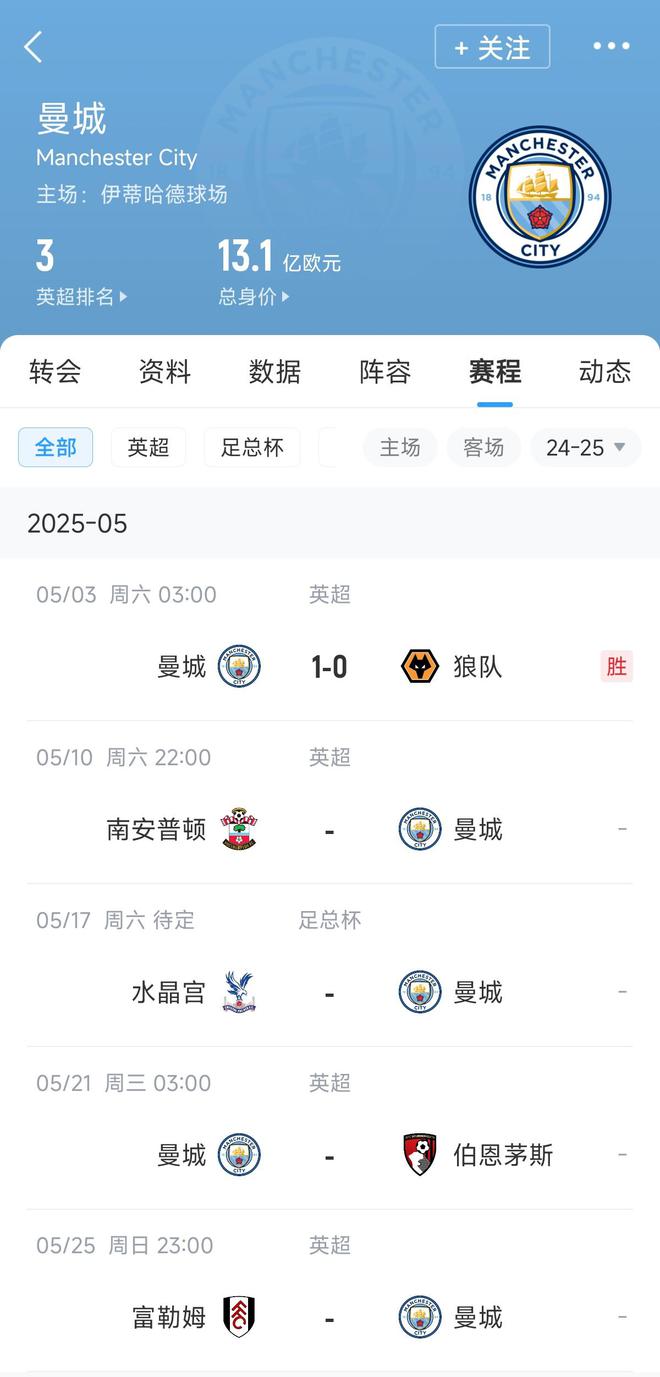Show the 阵容 squad tab
The height and width of the screenshot is (1377, 660).
[385, 372]
